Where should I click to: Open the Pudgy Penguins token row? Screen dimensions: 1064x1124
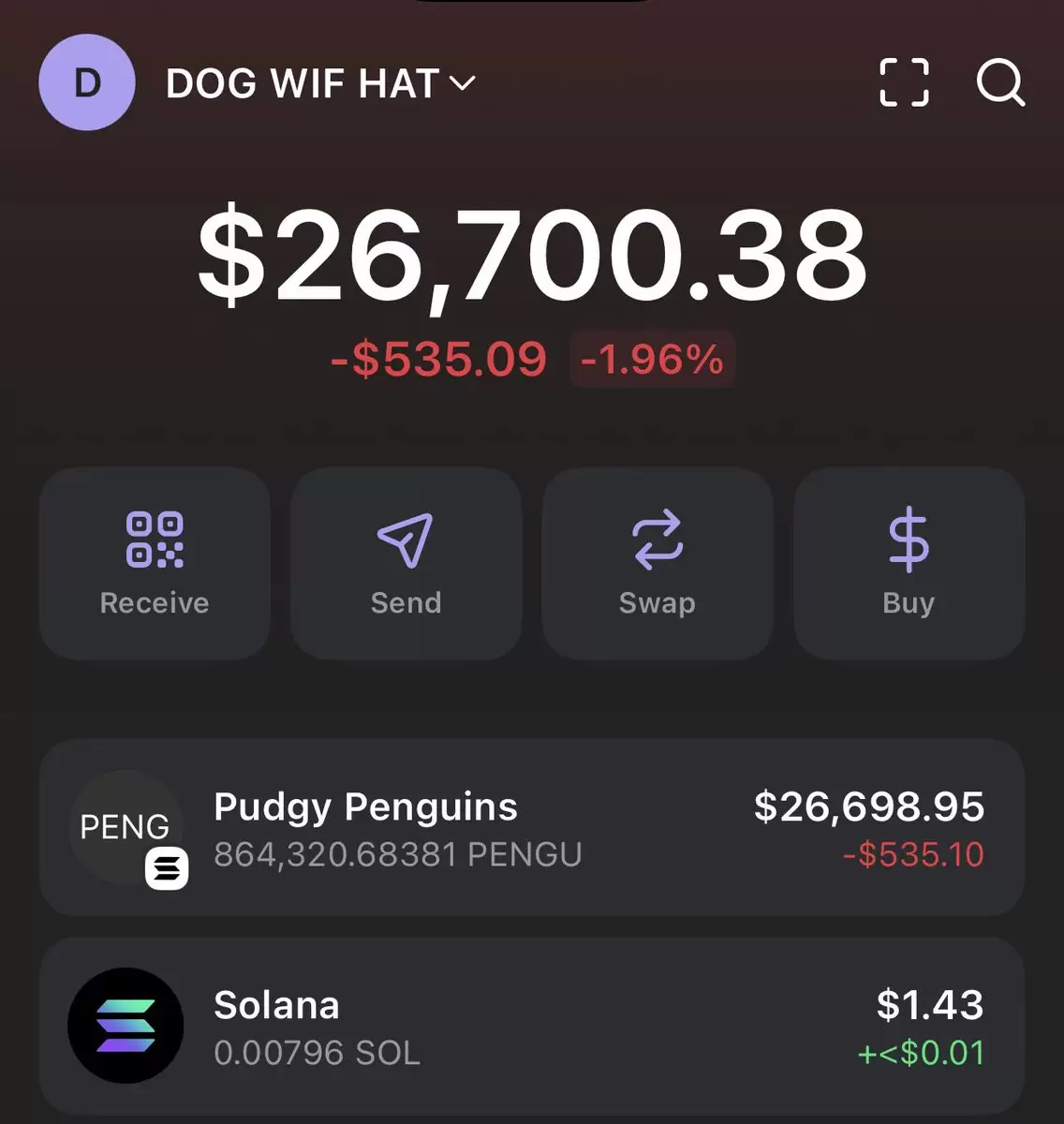pos(531,828)
